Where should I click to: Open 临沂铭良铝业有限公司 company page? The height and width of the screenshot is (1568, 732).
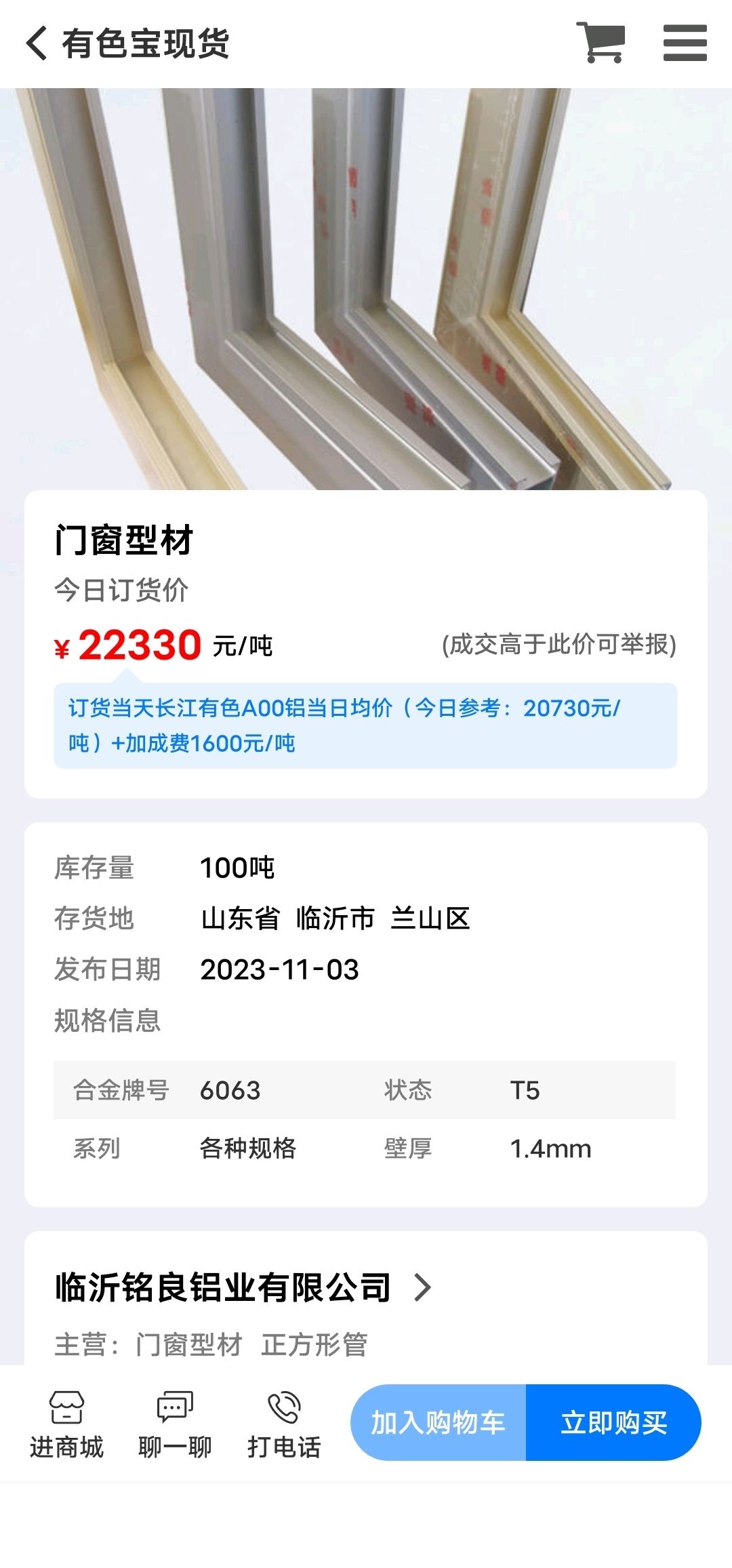tap(243, 1288)
